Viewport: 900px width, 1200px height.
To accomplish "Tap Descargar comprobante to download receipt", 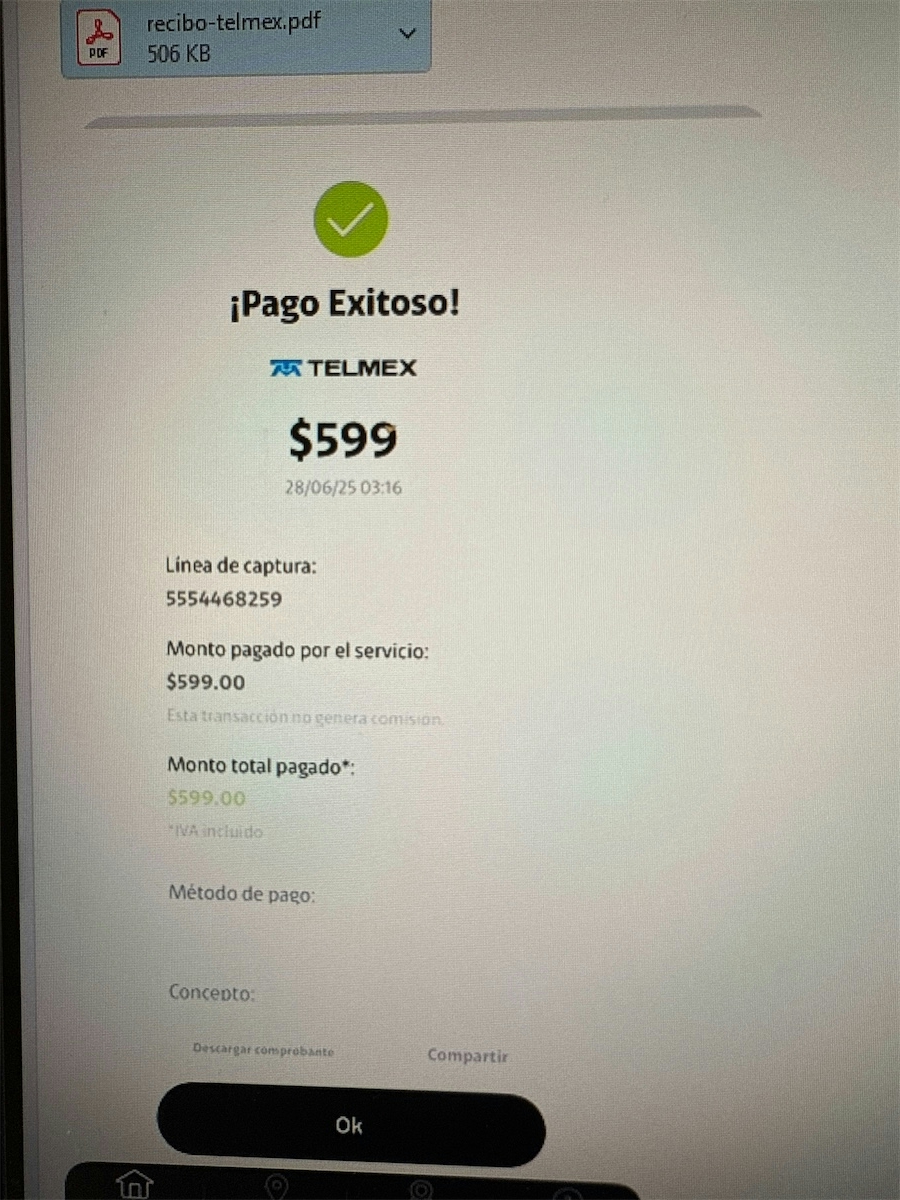I will 263,1051.
